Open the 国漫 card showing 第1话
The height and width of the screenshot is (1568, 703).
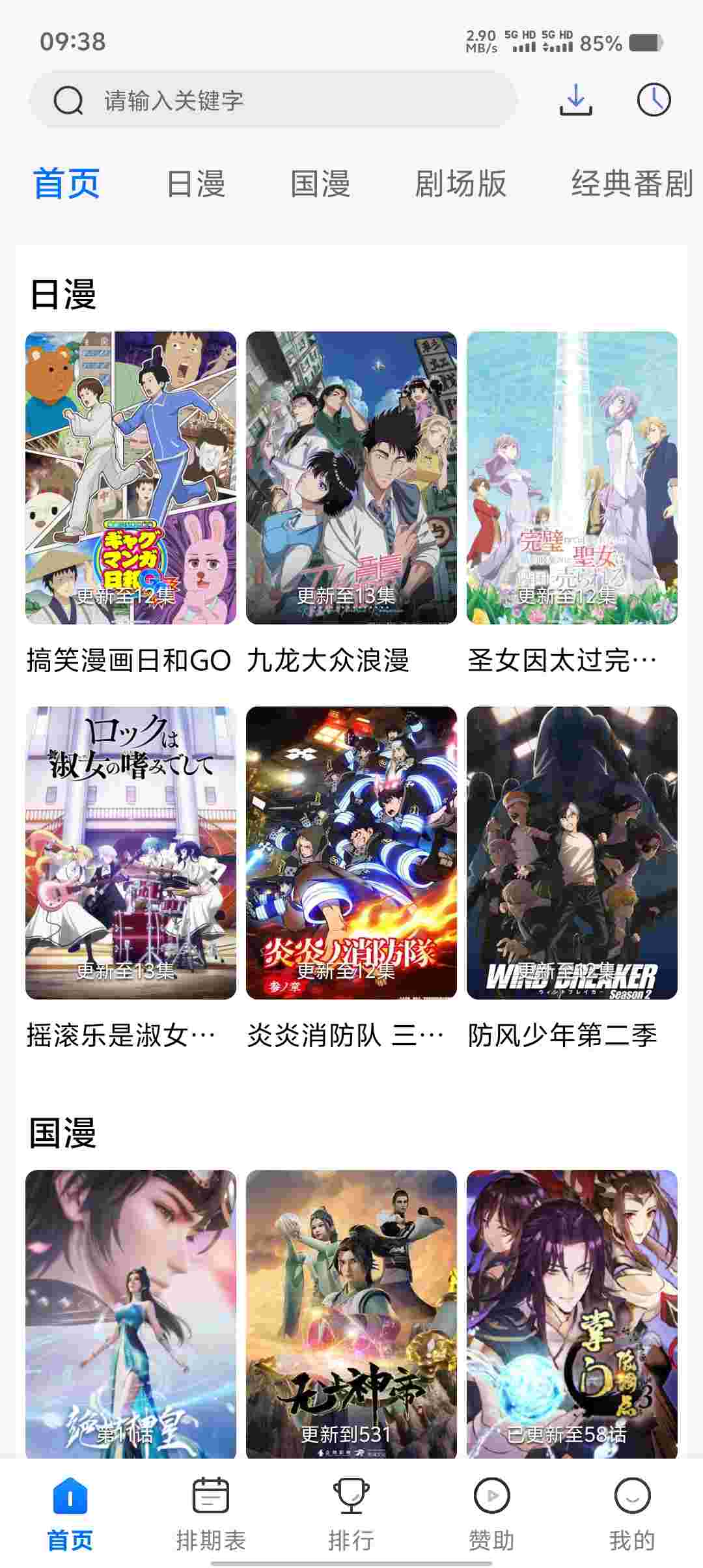[x=130, y=1312]
